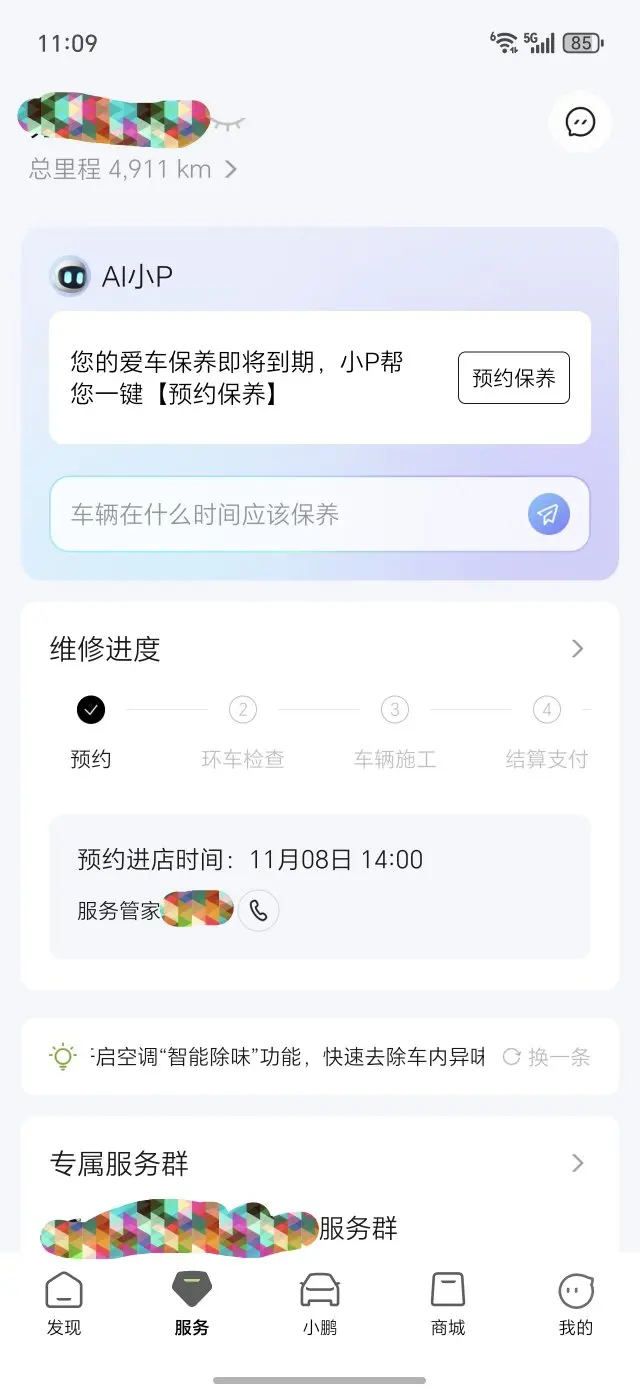Switch to the 商城 tab
Viewport: 640px width, 1400px height.
(448, 1305)
